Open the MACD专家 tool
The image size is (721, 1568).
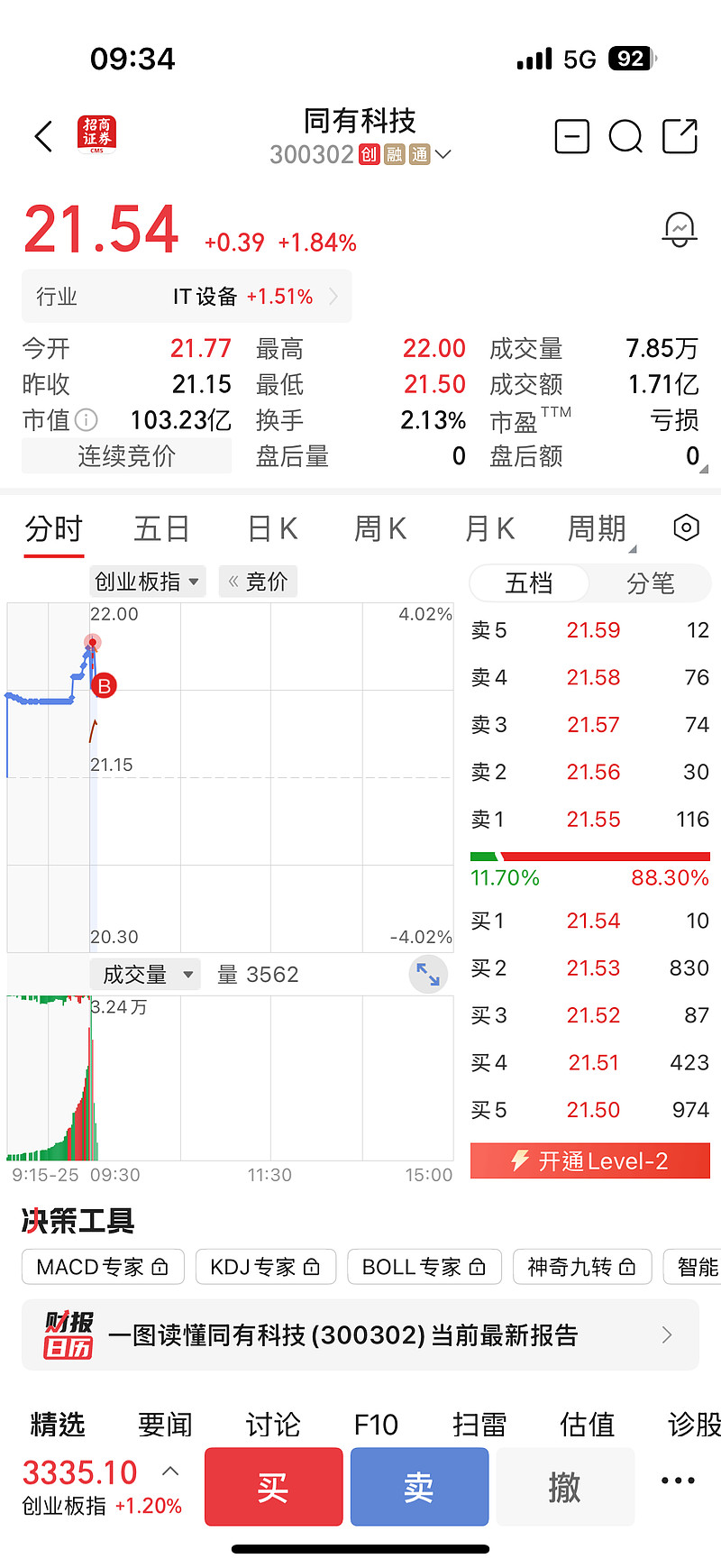(103, 1267)
